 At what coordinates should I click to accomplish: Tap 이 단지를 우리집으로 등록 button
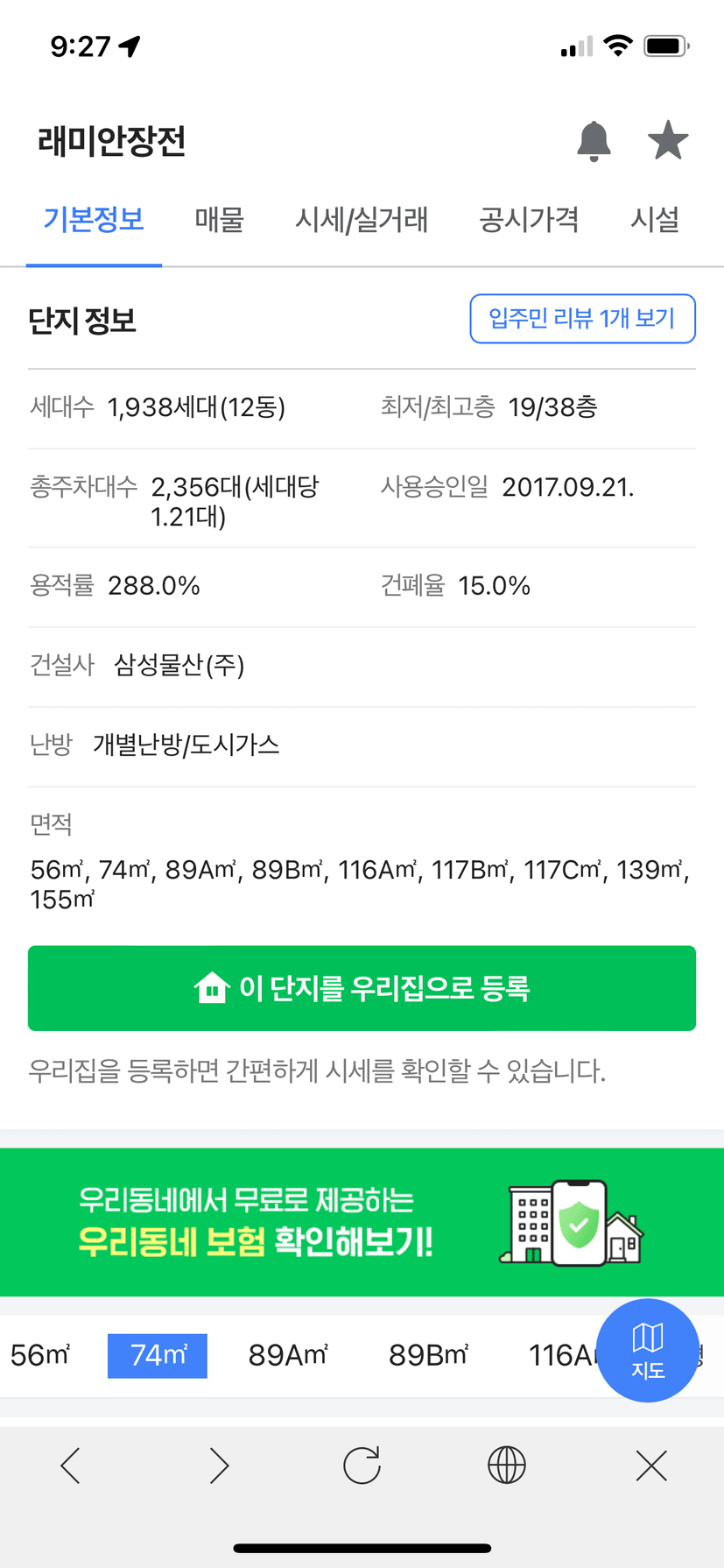[362, 988]
